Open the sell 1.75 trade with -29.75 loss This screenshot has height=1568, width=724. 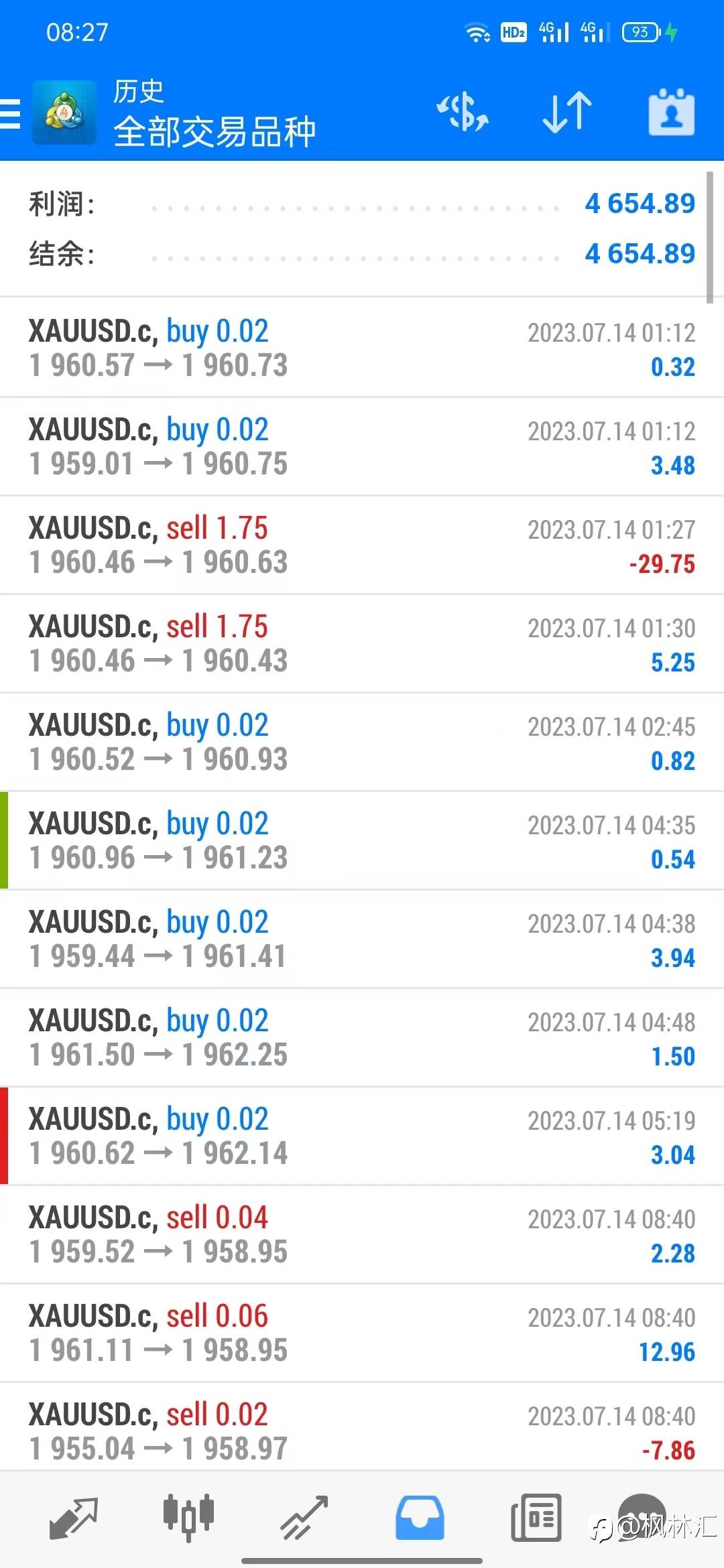[x=362, y=545]
